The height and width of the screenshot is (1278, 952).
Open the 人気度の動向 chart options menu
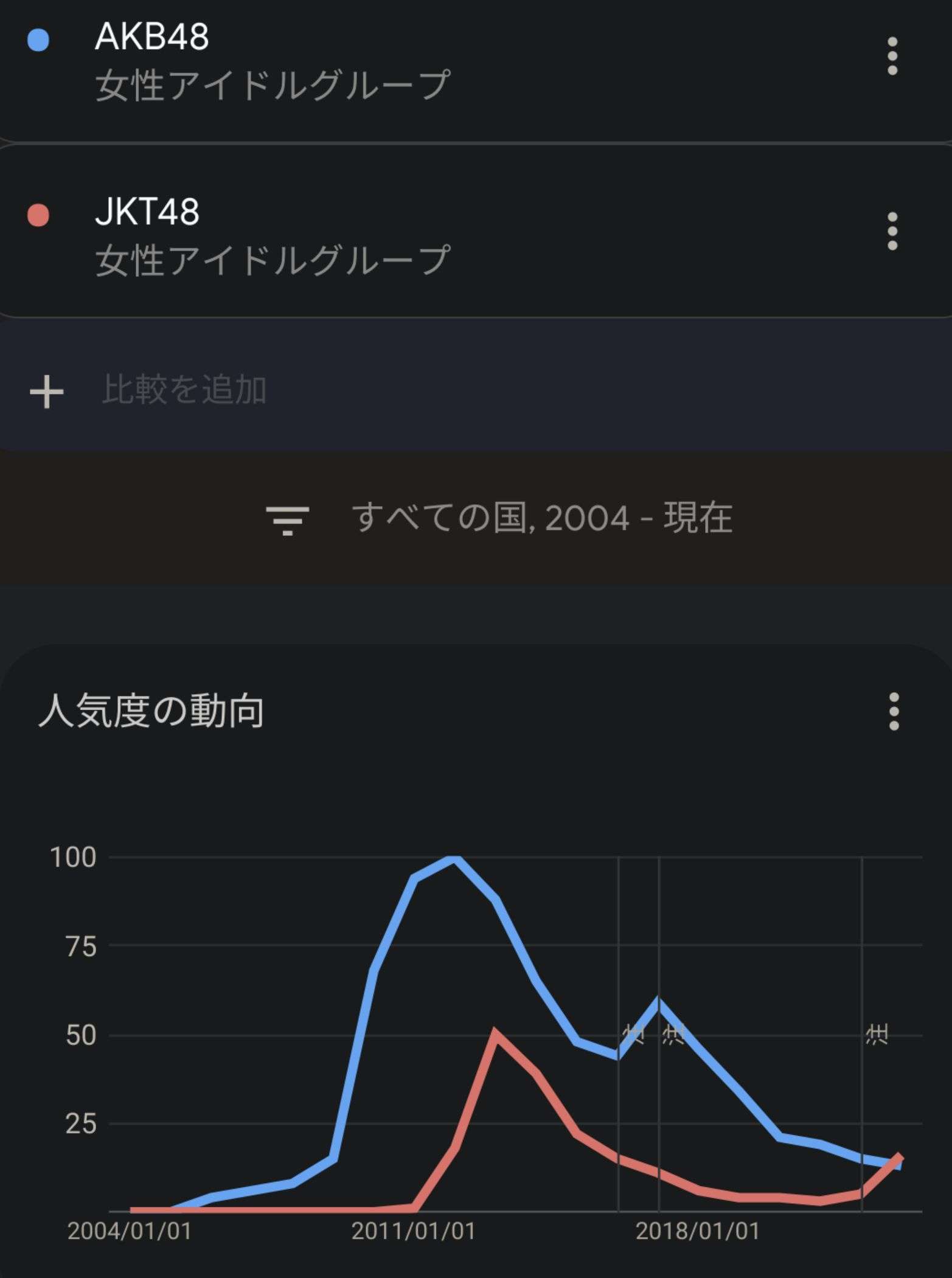tap(893, 711)
